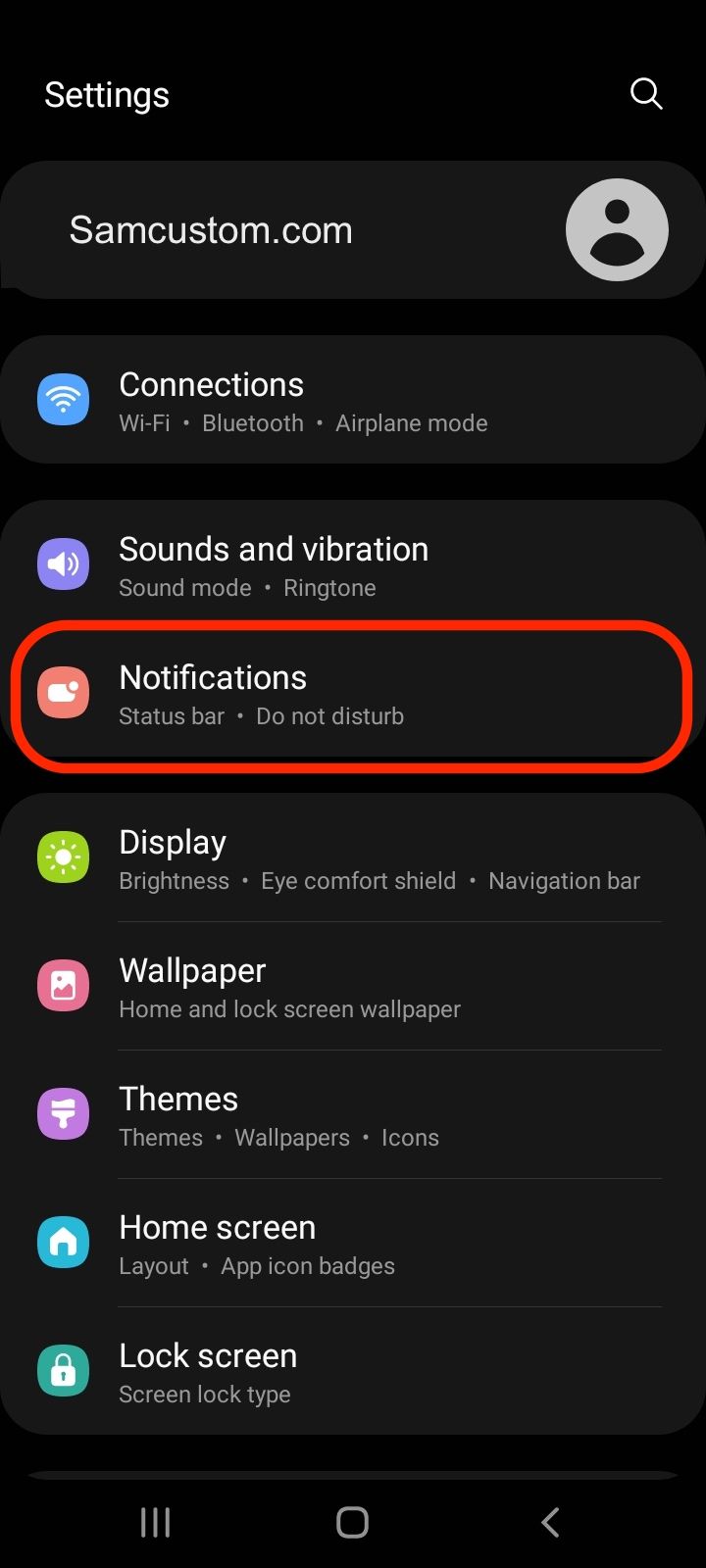The image size is (706, 1568).
Task: Open Home screen settings
Action: (x=353, y=1244)
